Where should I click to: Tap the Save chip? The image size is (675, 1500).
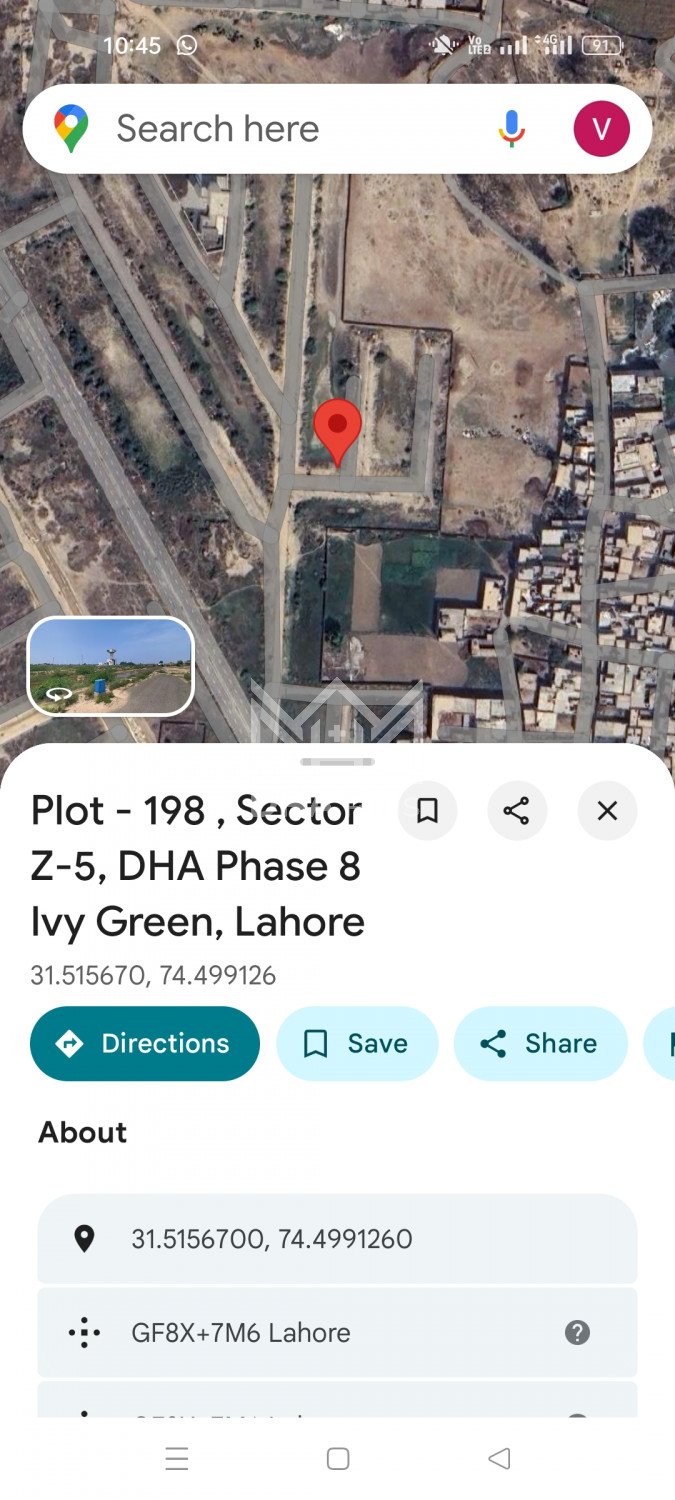[357, 1044]
